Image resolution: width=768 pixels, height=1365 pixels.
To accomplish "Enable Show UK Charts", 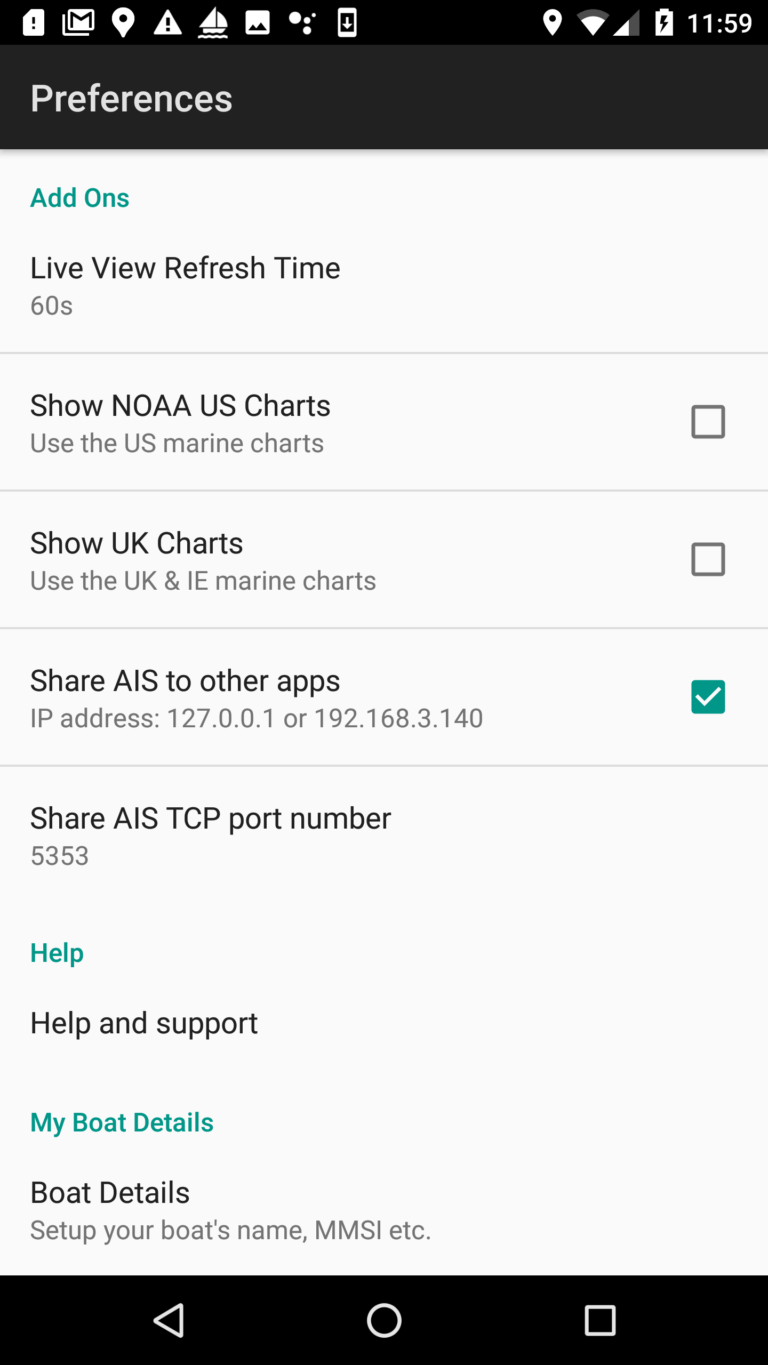I will pyautogui.click(x=708, y=559).
